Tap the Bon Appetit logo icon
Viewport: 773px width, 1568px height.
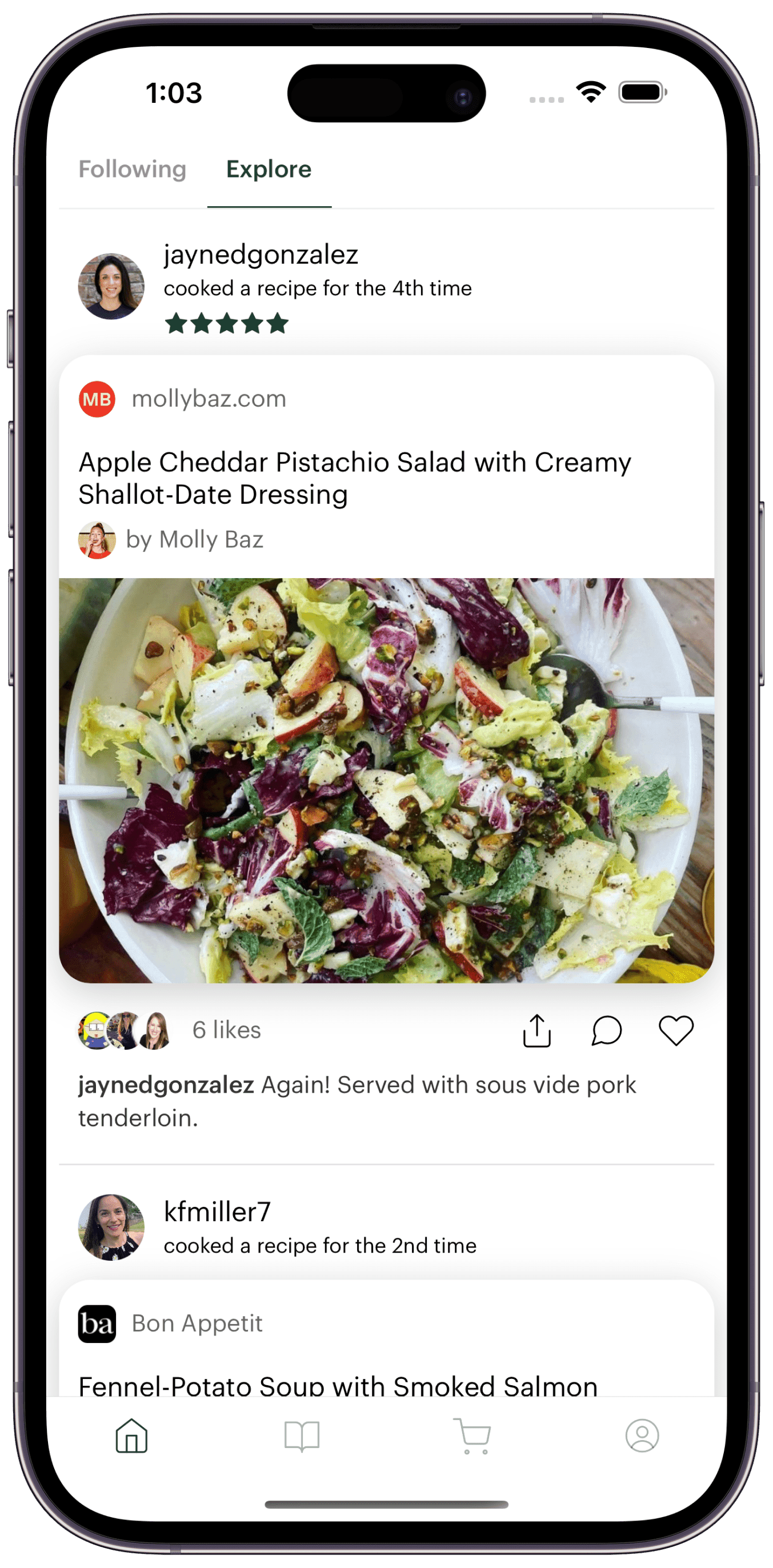click(97, 1324)
